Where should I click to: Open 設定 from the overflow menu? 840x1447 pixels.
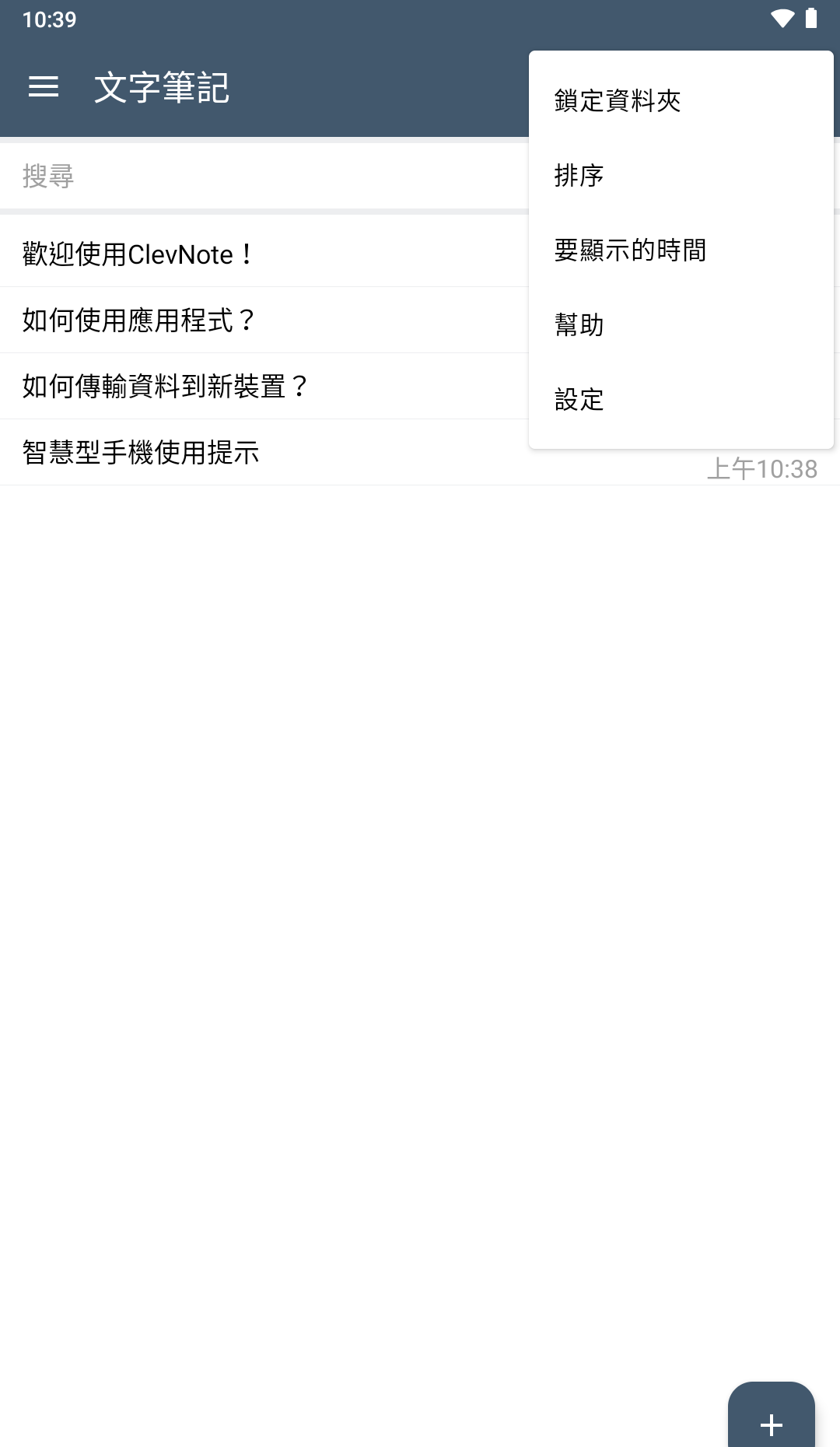[578, 401]
